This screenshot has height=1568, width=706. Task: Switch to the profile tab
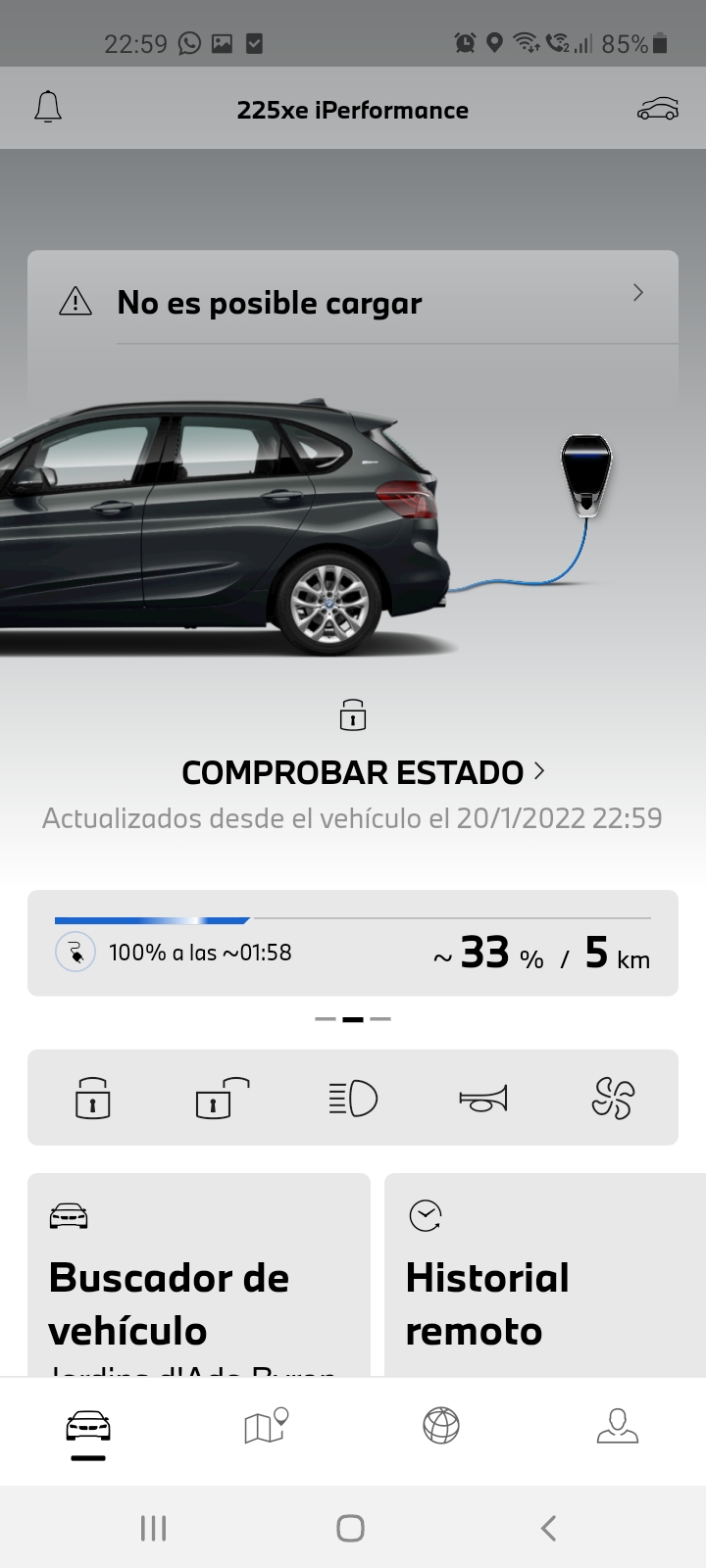click(618, 1426)
